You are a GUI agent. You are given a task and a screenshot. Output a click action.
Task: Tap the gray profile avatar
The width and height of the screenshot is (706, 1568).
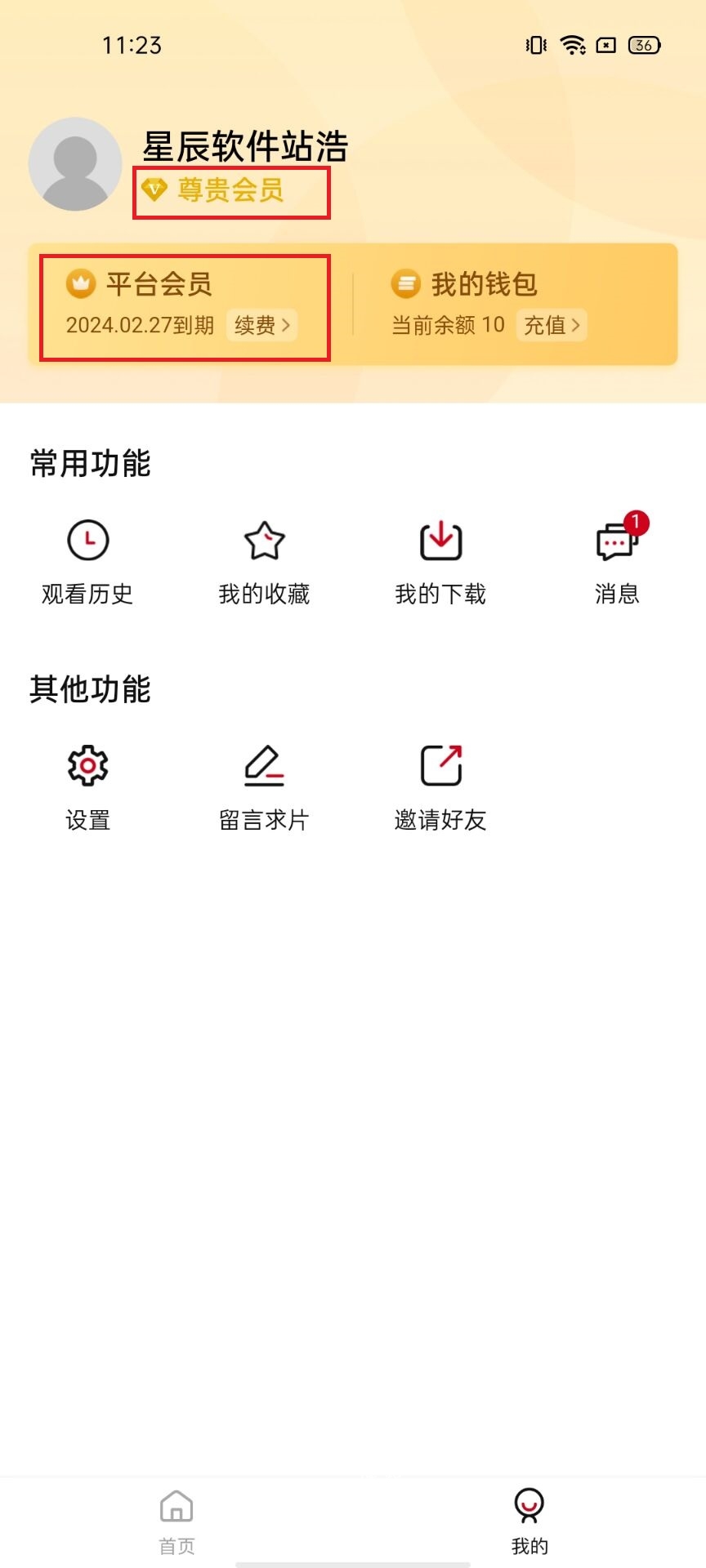coord(75,164)
